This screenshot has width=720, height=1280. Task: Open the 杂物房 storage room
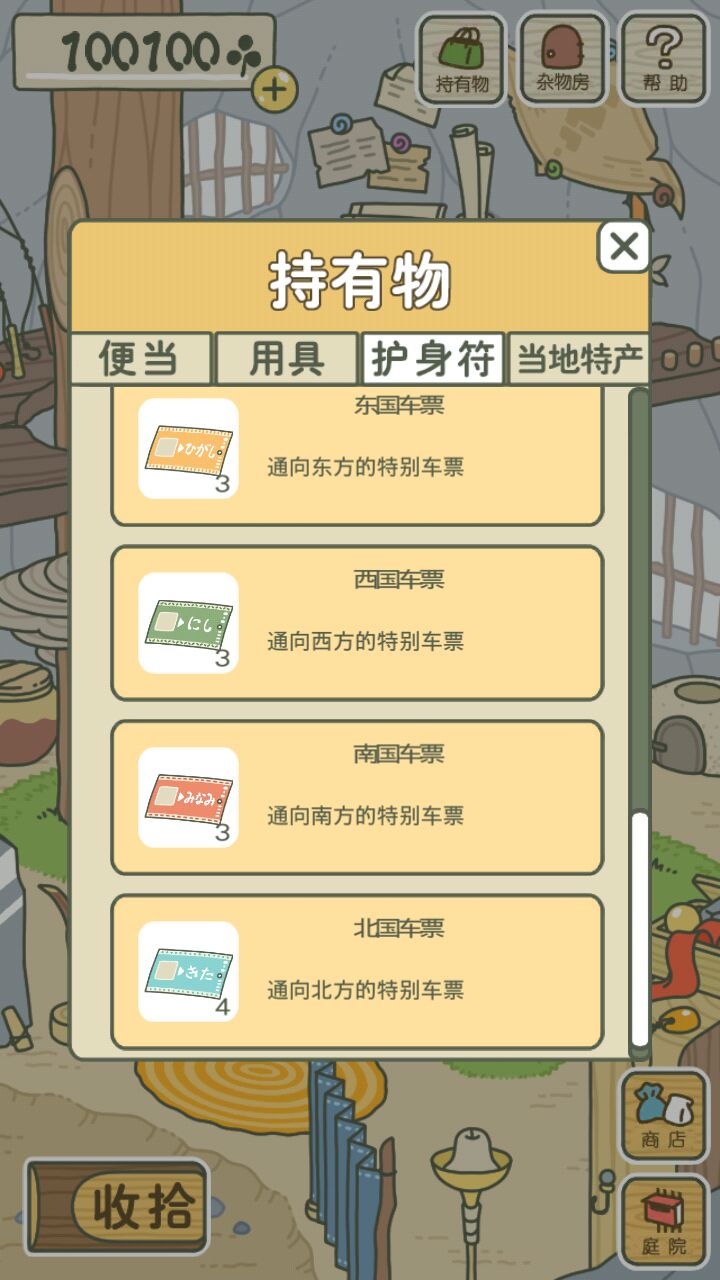(x=563, y=60)
